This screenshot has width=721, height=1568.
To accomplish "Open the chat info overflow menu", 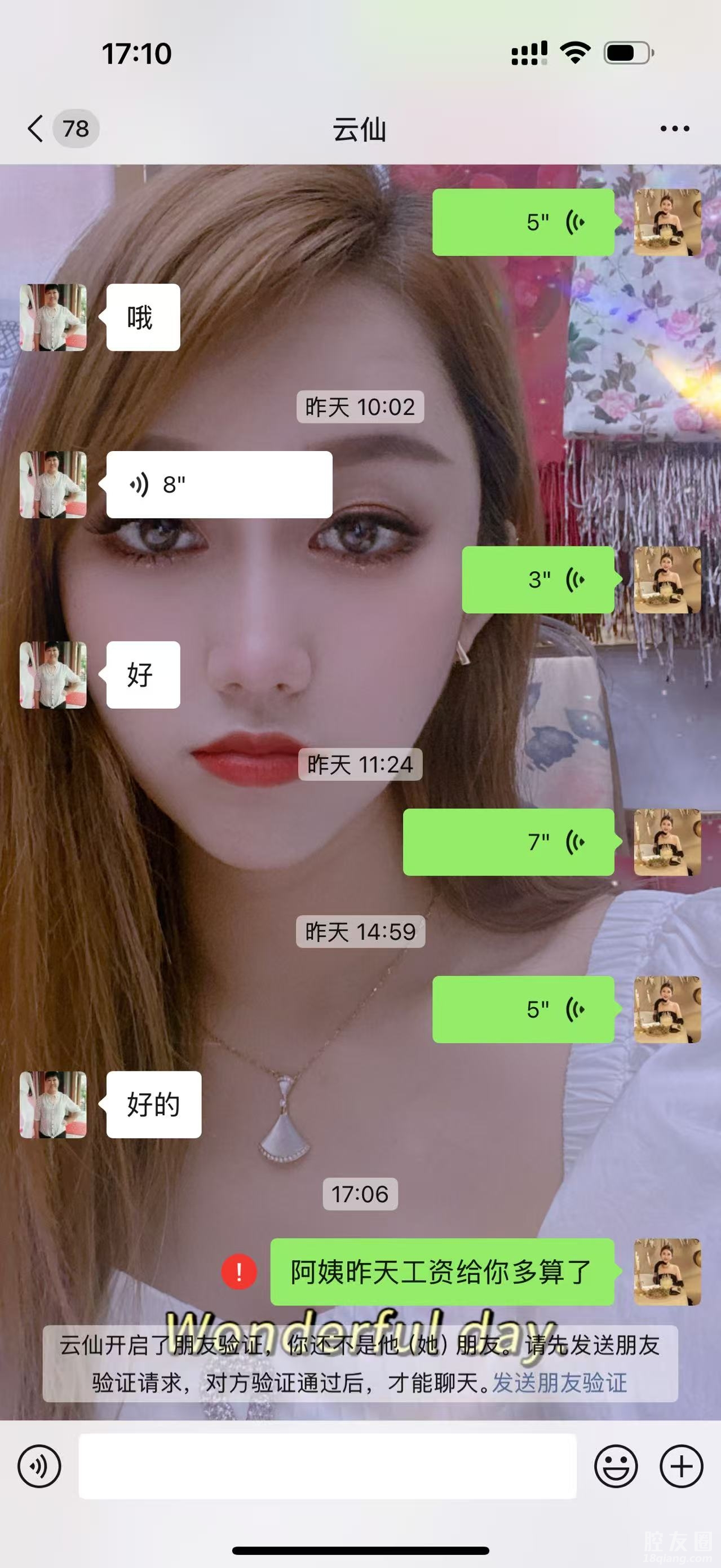I will [x=674, y=129].
